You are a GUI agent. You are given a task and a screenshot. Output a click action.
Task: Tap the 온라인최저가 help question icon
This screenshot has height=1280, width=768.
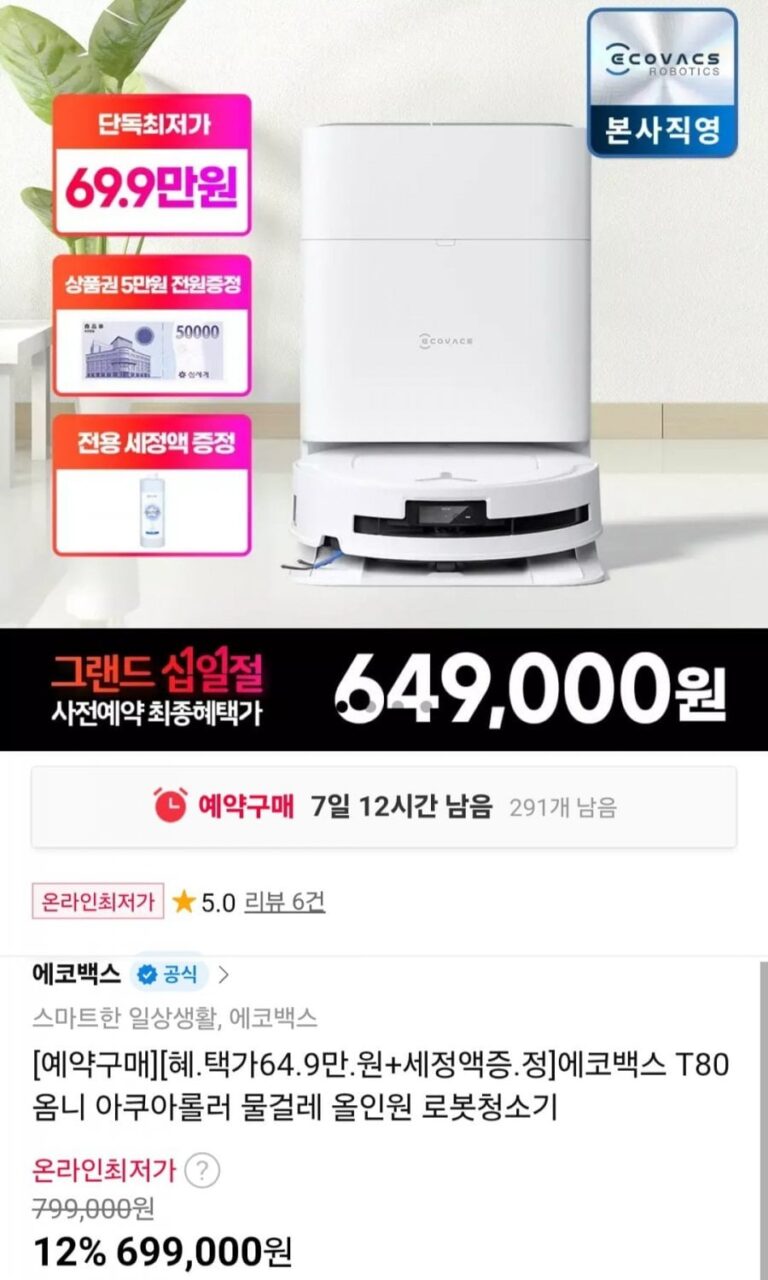pos(203,1169)
